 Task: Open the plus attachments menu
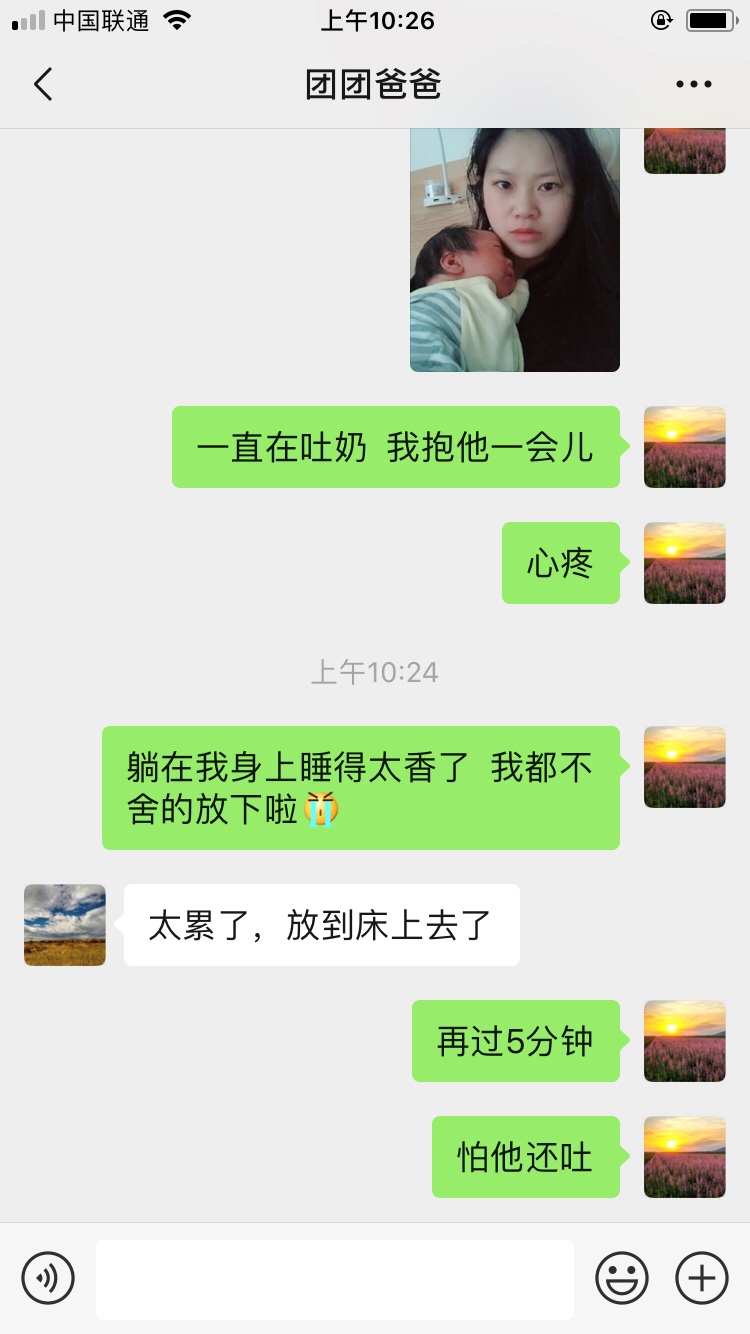pyautogui.click(x=702, y=1278)
